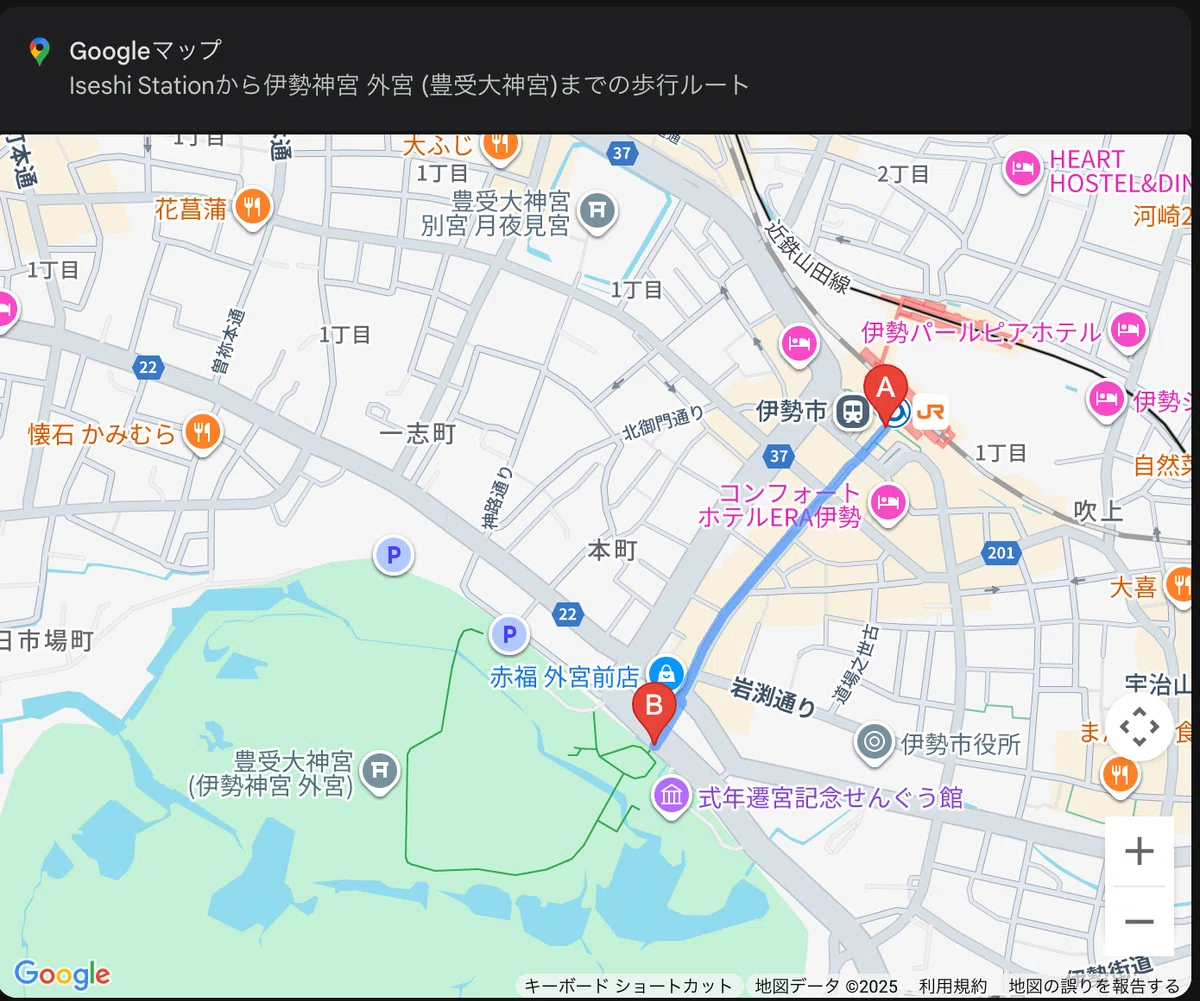Open the Google logo link on map
The width and height of the screenshot is (1200, 1001).
(x=62, y=973)
